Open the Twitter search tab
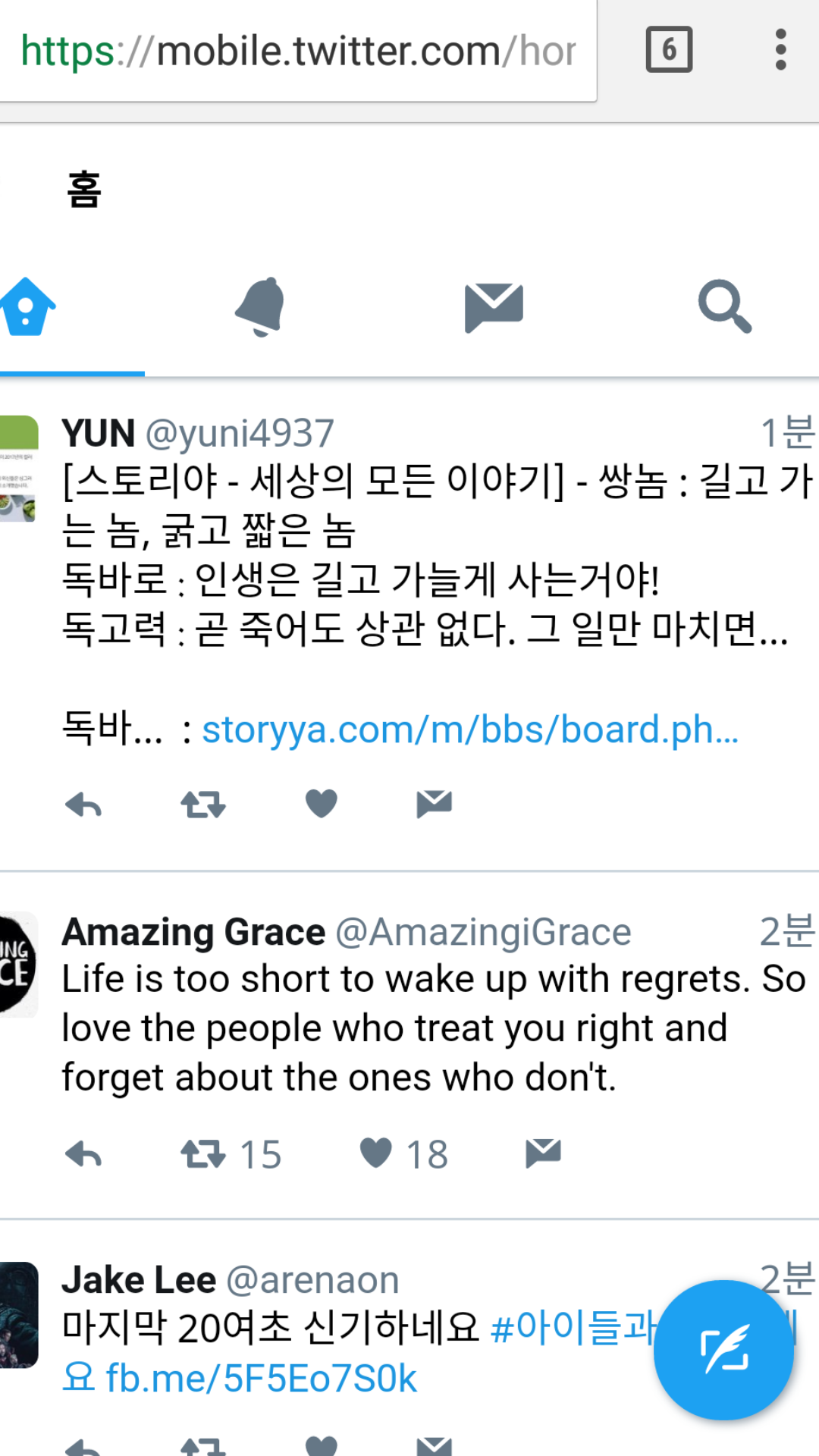The image size is (819, 1456). point(725,307)
